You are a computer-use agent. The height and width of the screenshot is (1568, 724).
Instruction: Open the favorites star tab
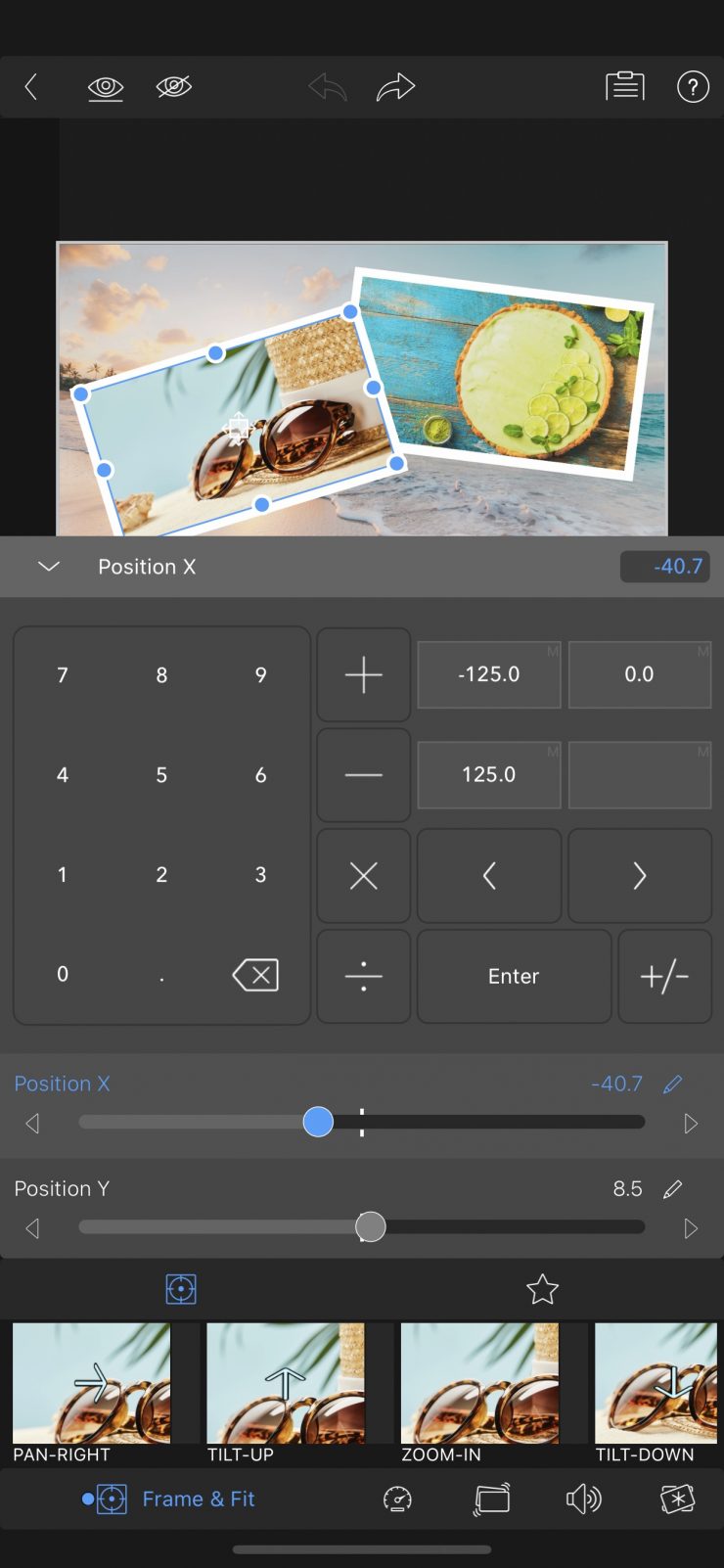542,1289
